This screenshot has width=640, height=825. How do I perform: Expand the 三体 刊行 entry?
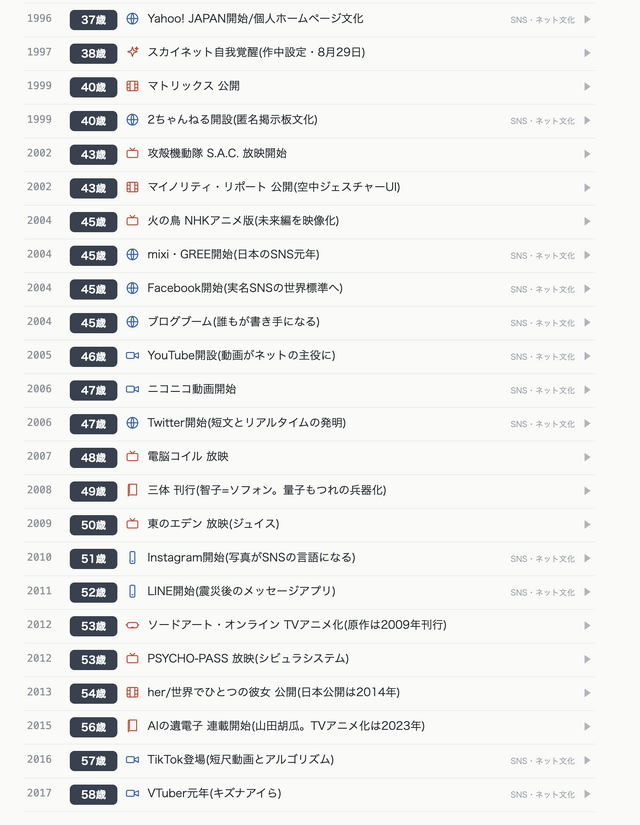pyautogui.click(x=309, y=491)
